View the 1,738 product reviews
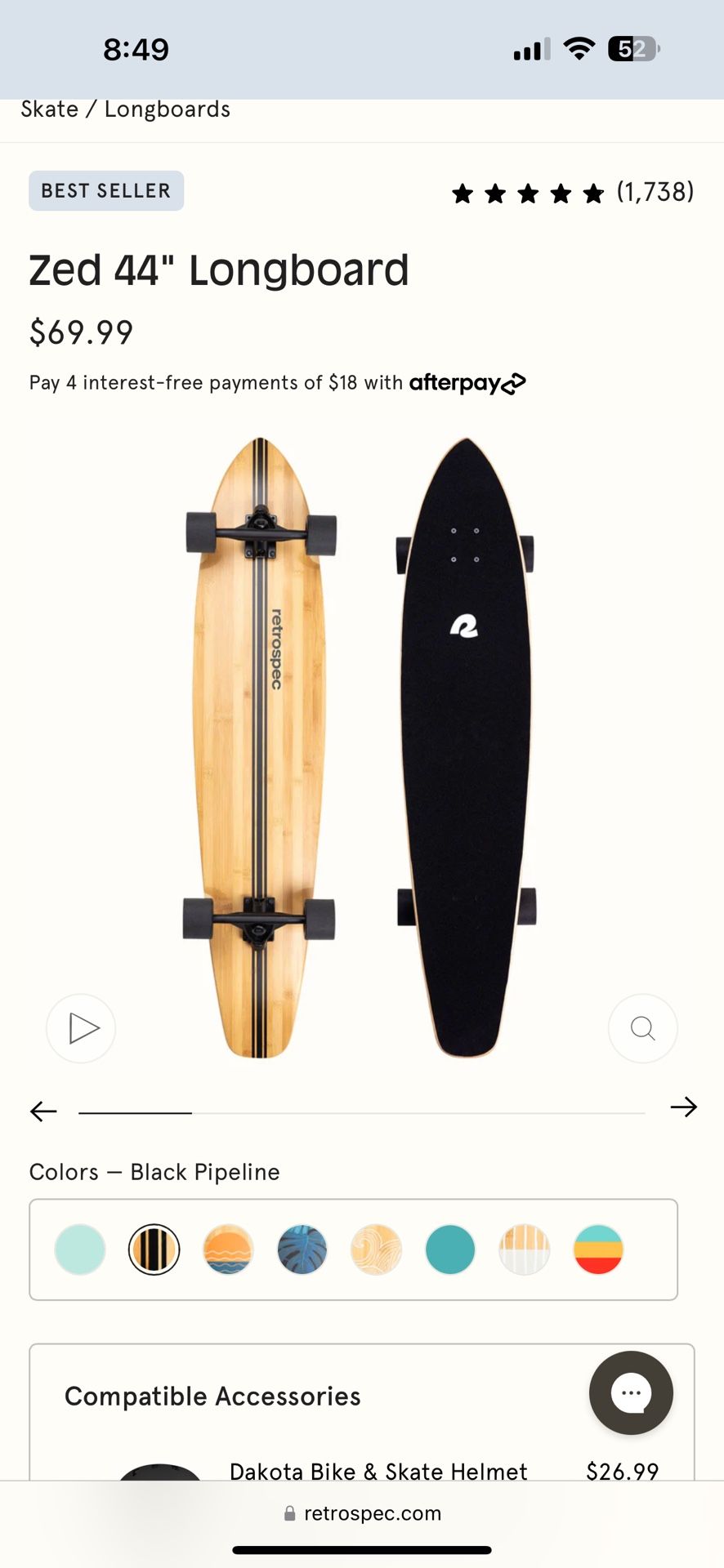 [655, 192]
